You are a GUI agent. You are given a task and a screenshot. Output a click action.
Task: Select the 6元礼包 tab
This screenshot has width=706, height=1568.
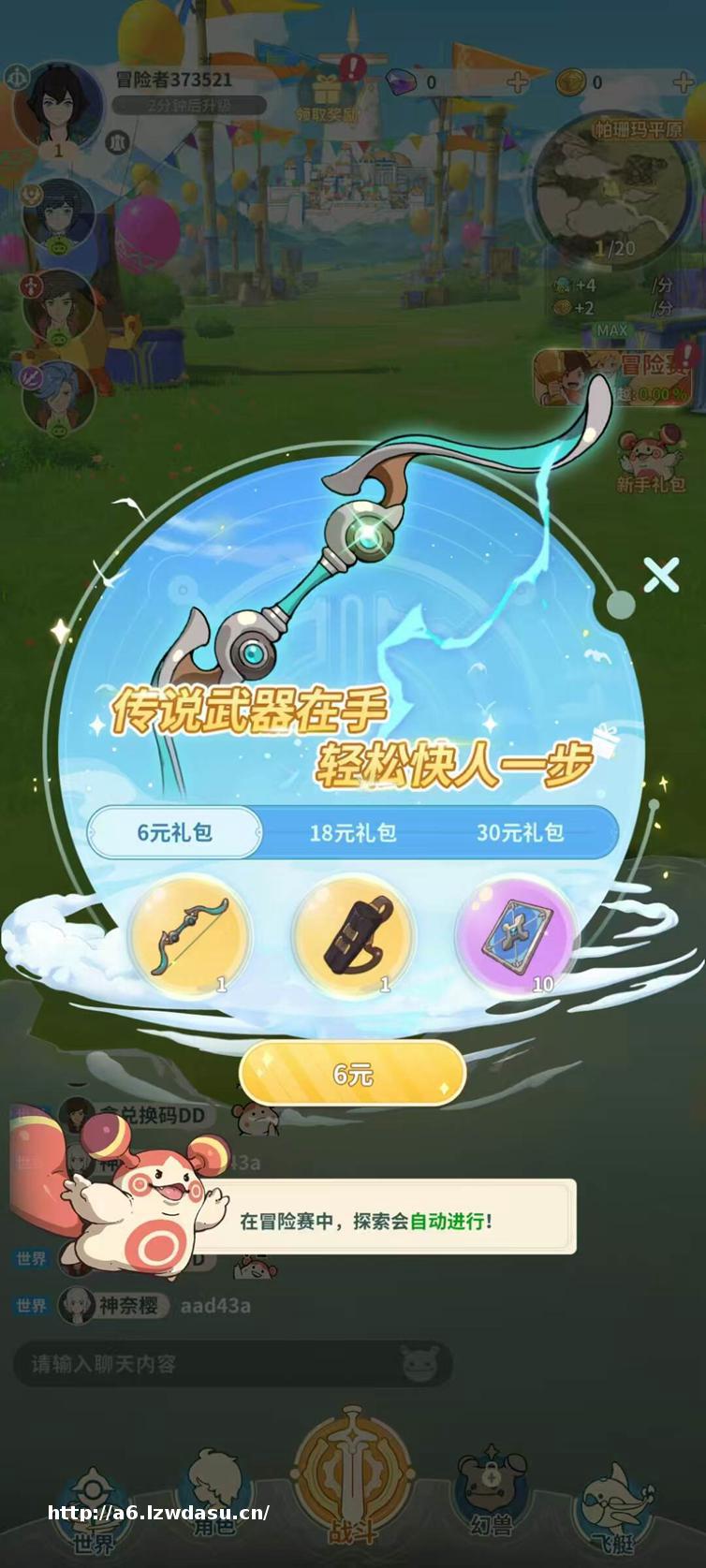(x=175, y=832)
